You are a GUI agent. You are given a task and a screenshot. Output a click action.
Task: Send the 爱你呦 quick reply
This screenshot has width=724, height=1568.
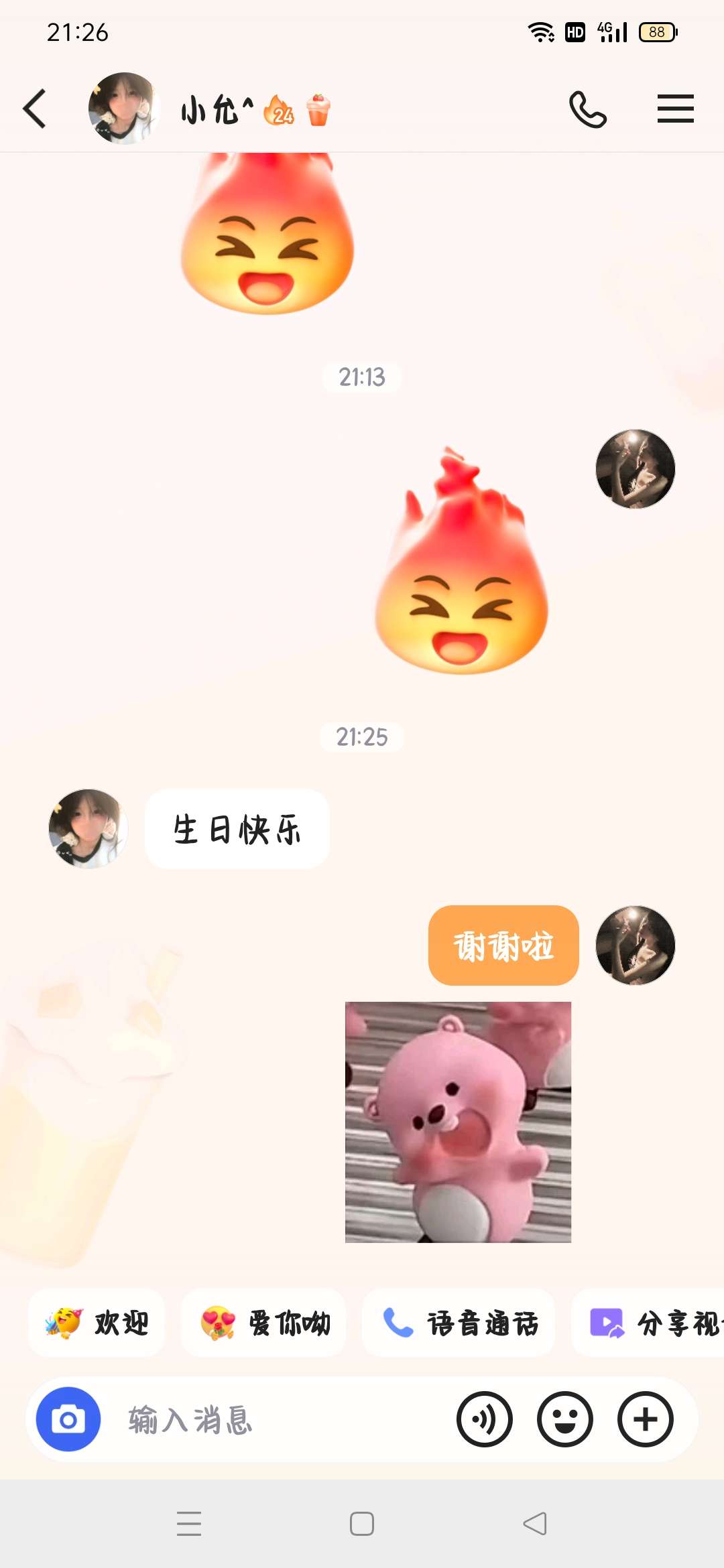[264, 1323]
